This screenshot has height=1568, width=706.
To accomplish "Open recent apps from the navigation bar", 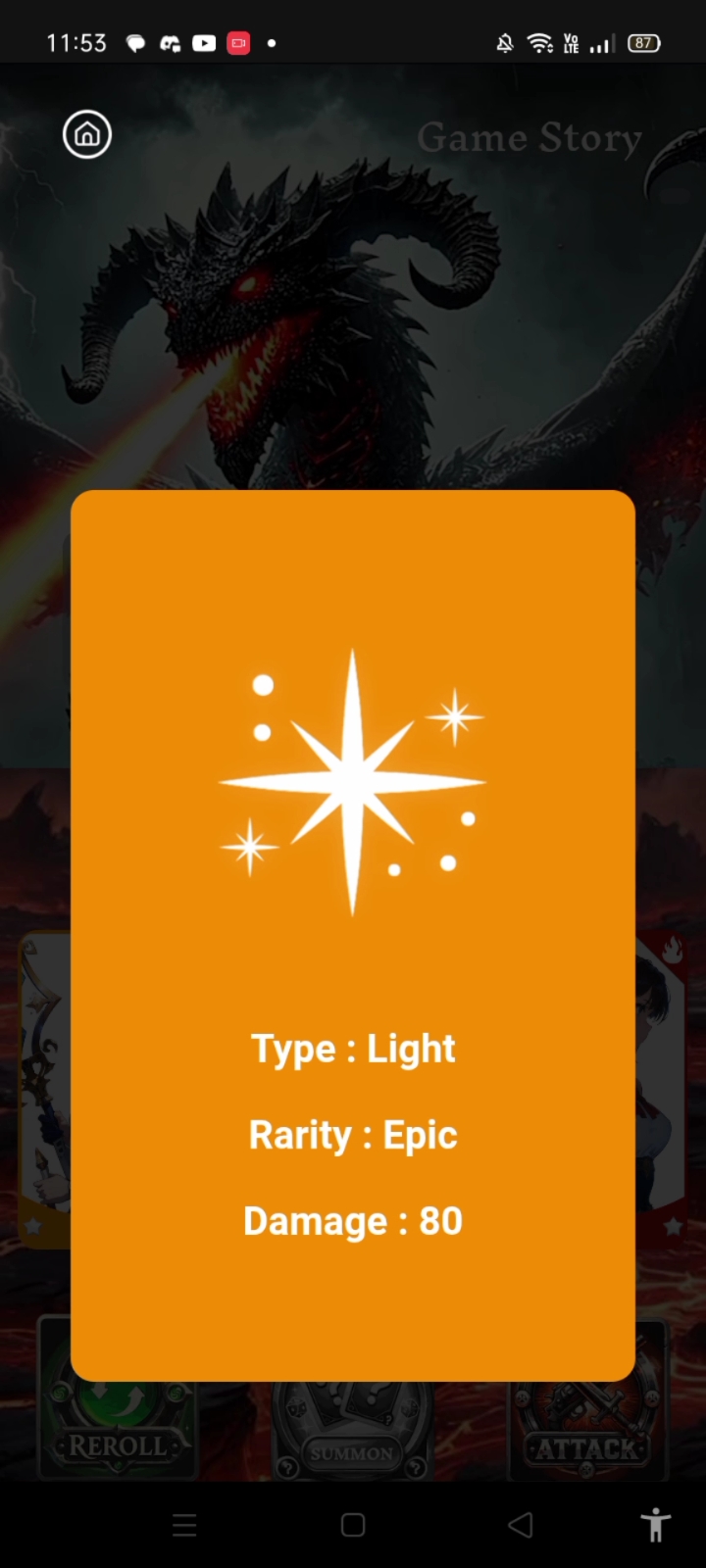I will coord(184,1525).
